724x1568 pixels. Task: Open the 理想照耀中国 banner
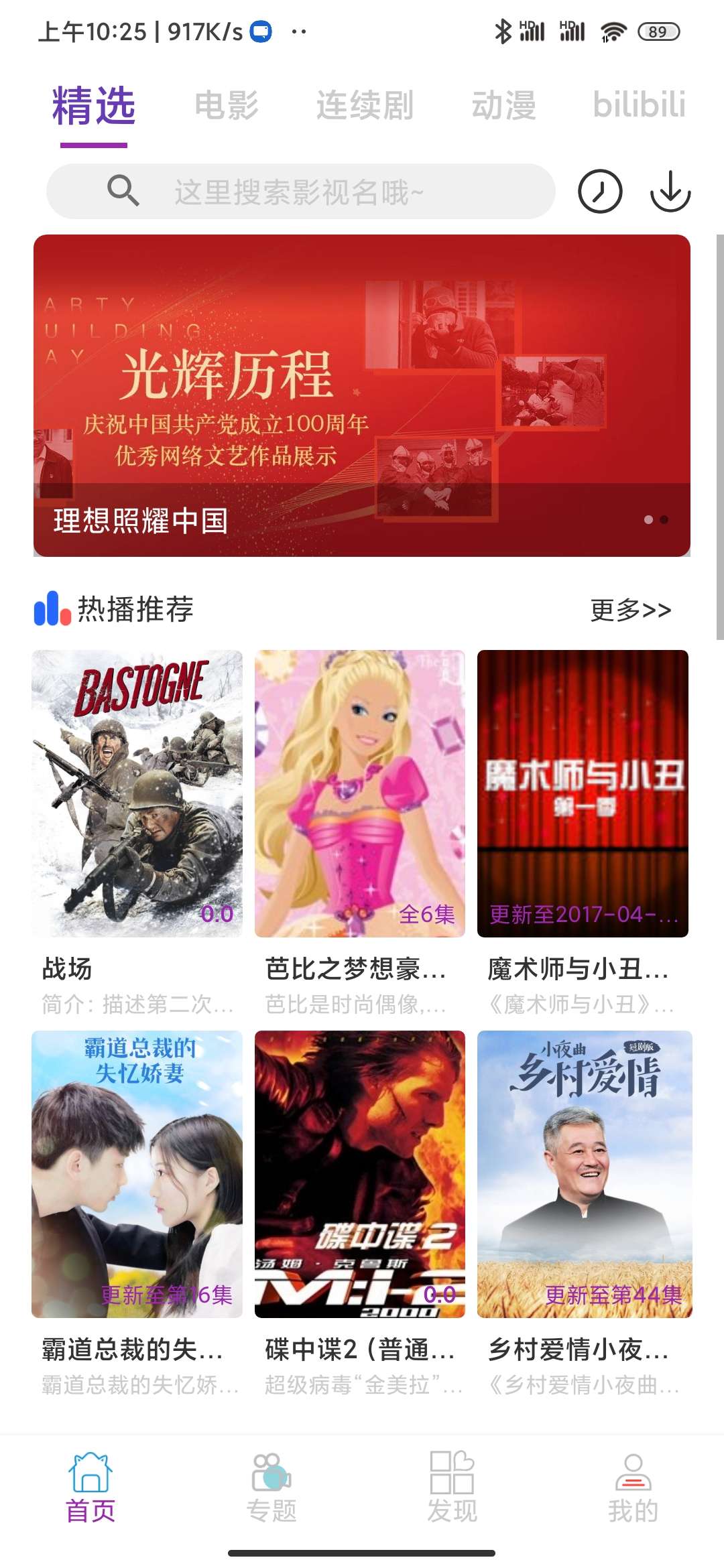(362, 395)
